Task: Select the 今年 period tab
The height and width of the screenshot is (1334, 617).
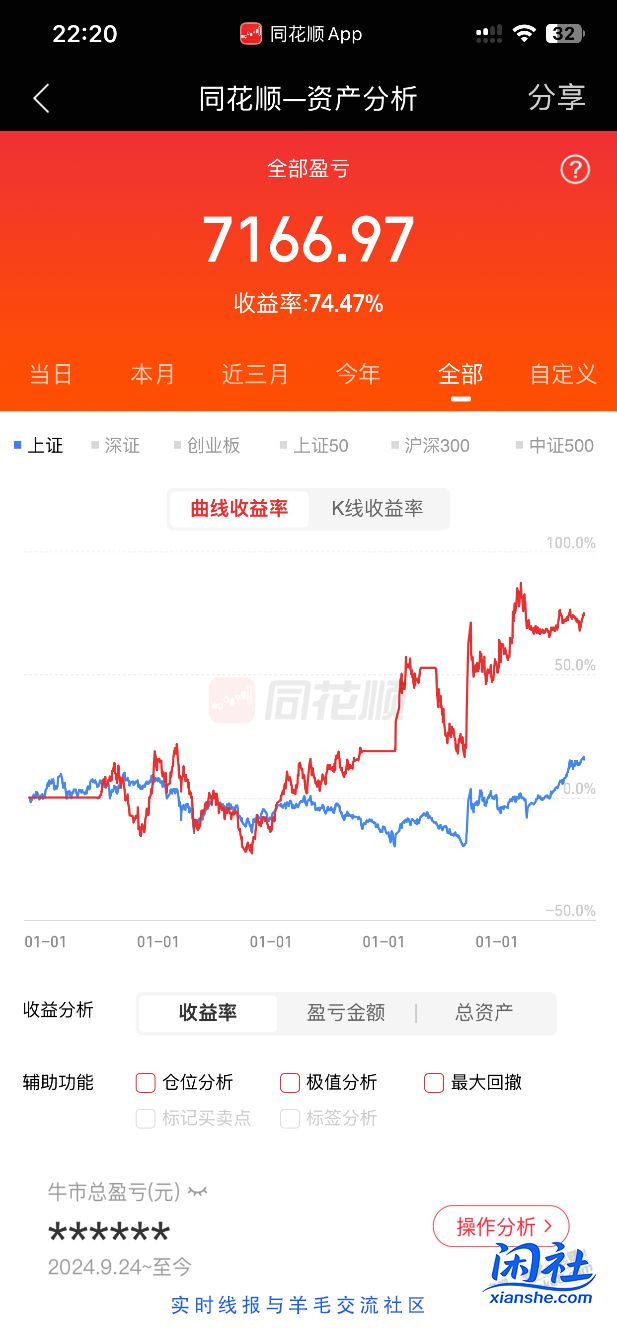Action: tap(358, 374)
